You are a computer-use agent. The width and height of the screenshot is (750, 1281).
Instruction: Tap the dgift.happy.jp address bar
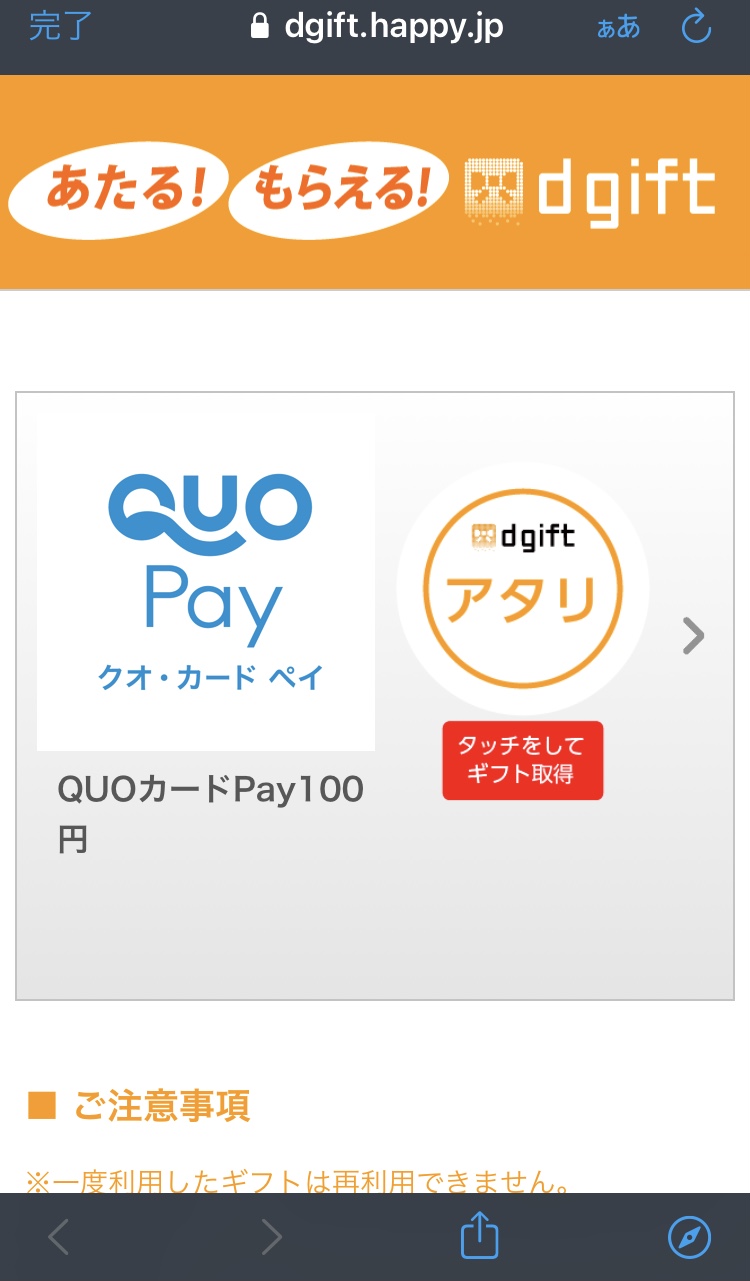[x=376, y=27]
